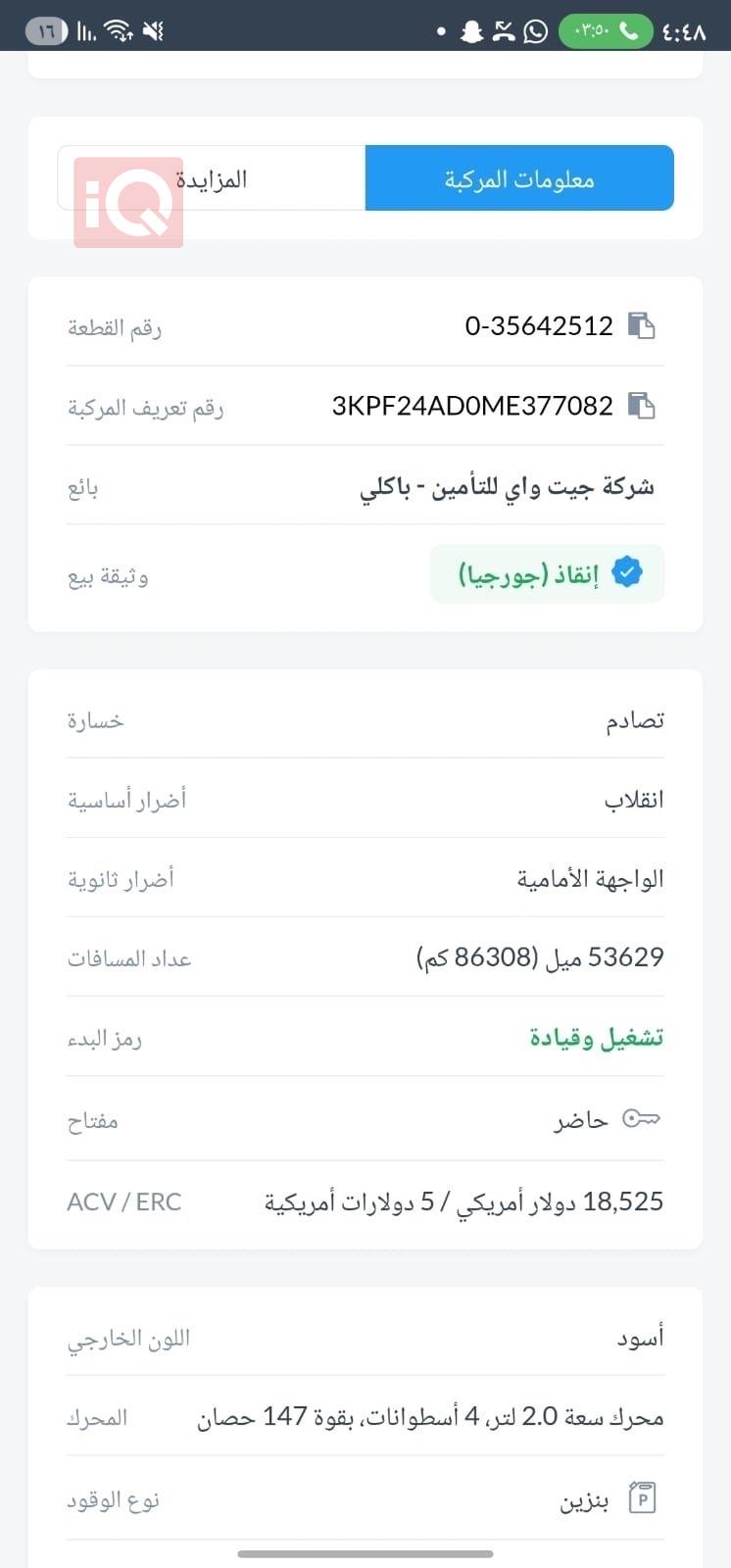The width and height of the screenshot is (731, 1568).
Task: Tap the Wi-Fi icon in the status bar
Action: click(x=116, y=30)
